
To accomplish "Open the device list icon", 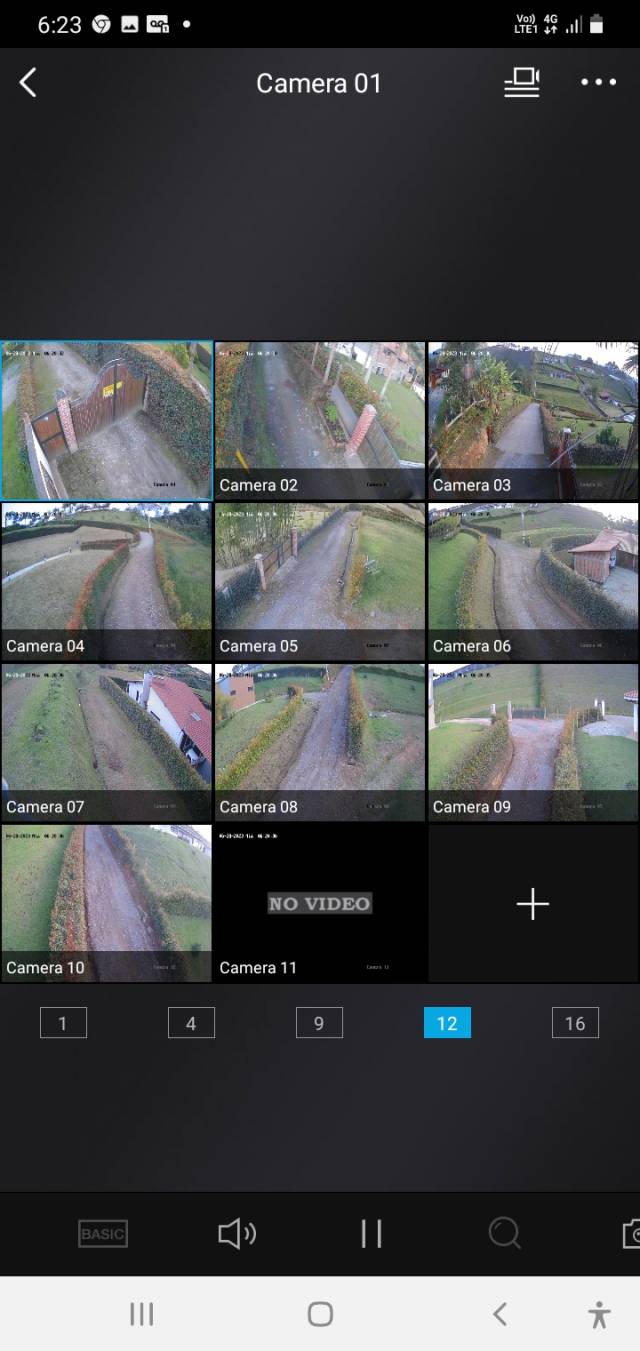I will [521, 83].
